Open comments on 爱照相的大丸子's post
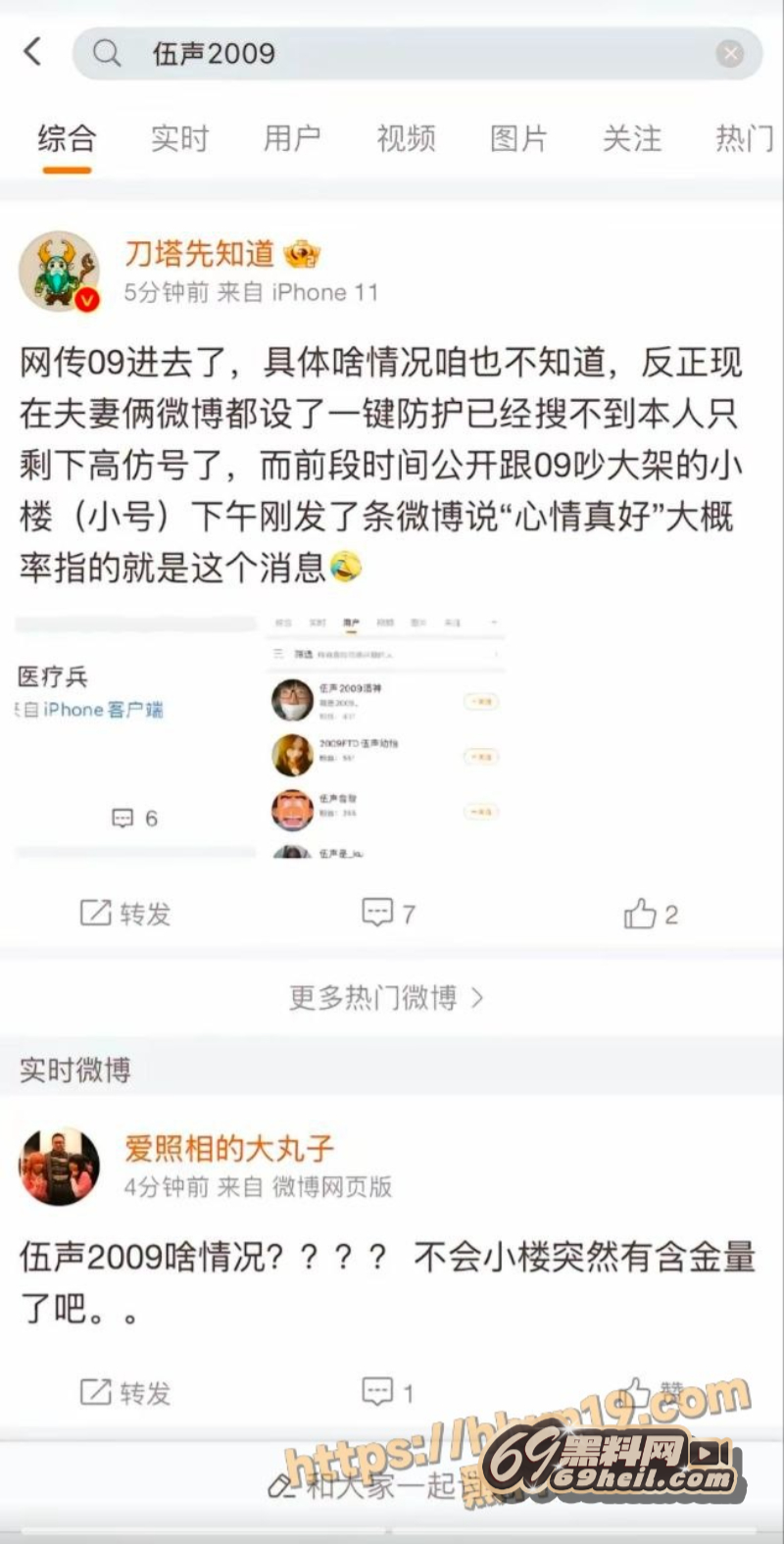 (x=389, y=1392)
